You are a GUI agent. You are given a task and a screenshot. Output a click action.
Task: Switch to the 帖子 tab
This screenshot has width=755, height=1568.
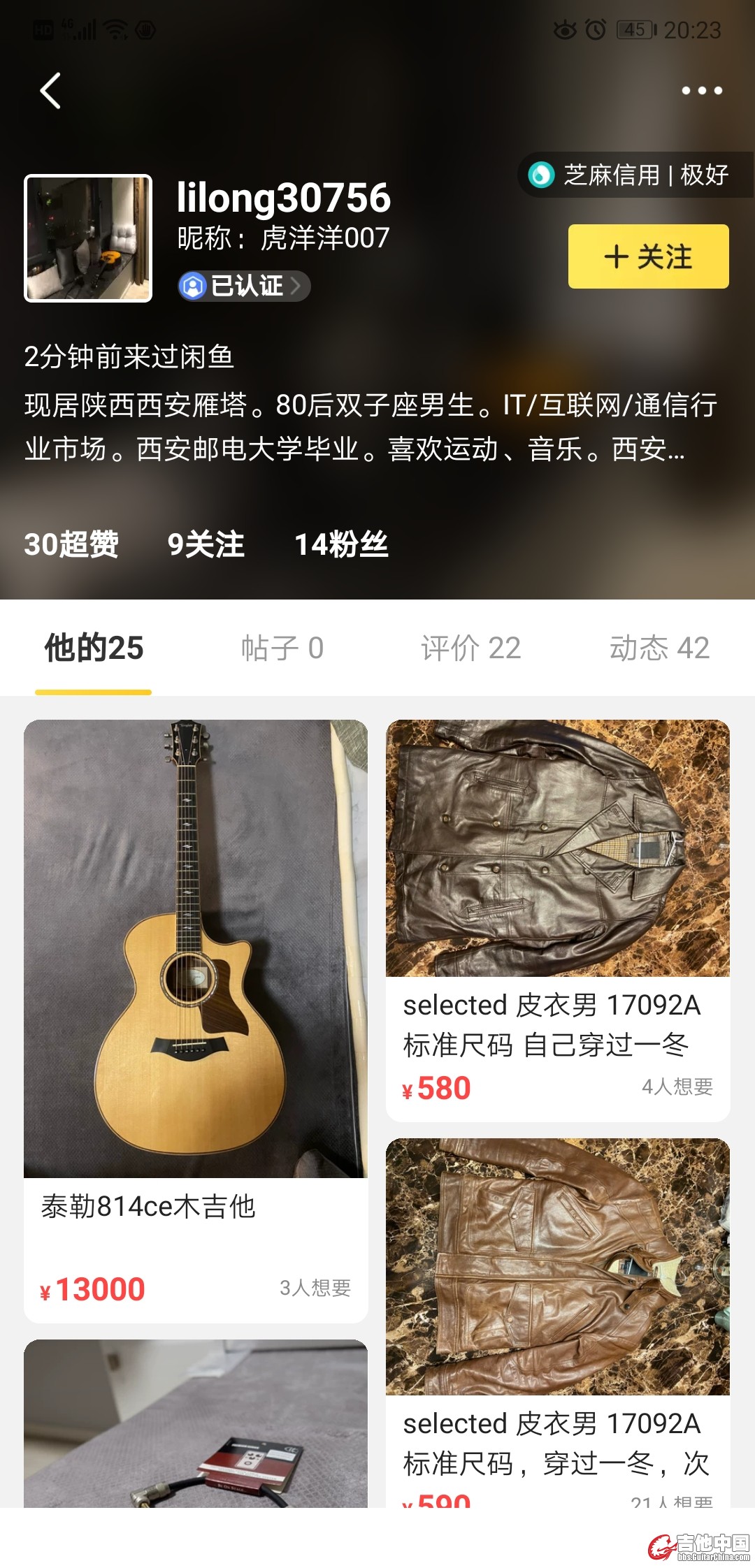[282, 648]
